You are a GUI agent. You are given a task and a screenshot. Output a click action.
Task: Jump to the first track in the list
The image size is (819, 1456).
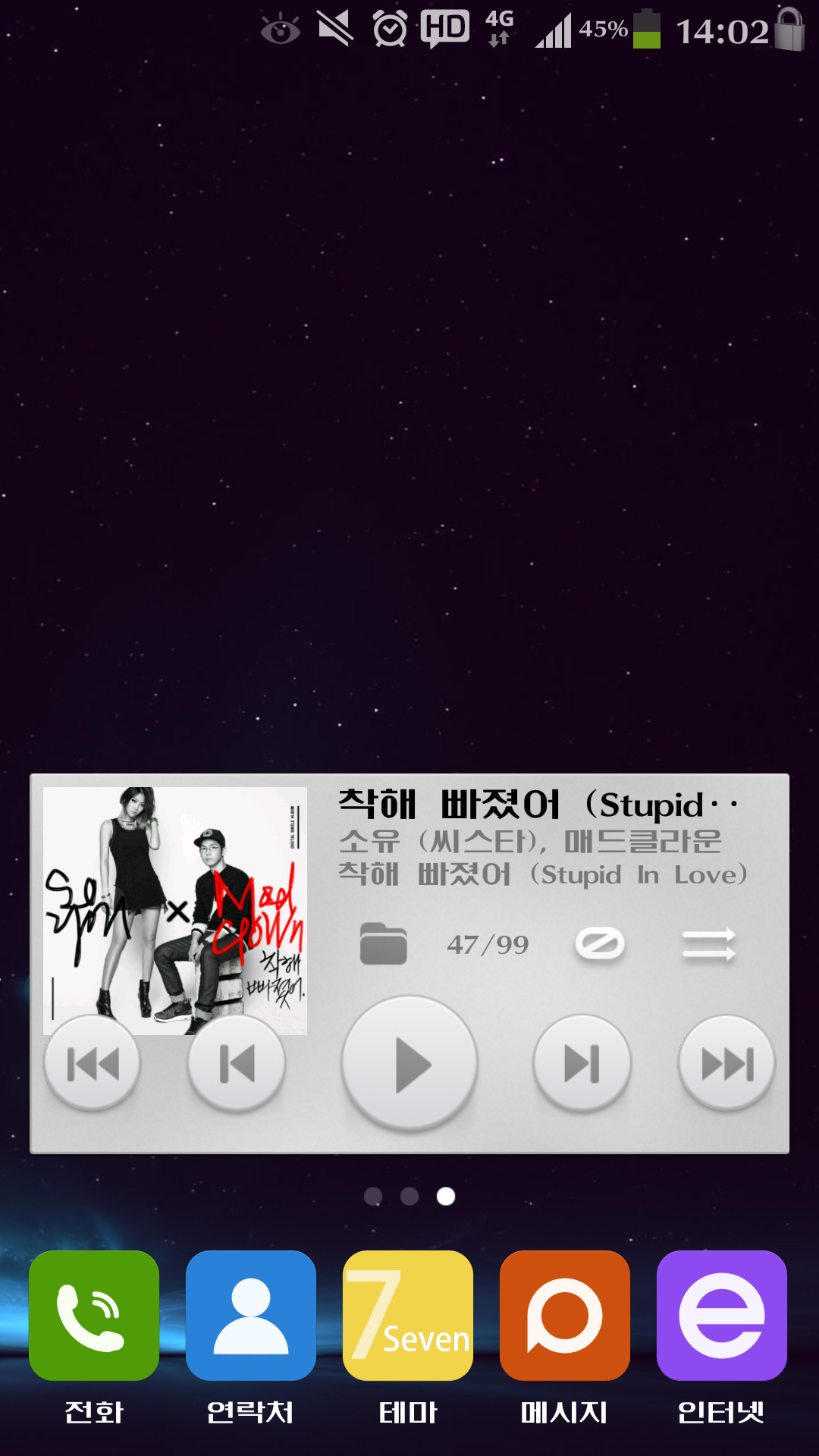(x=93, y=1063)
